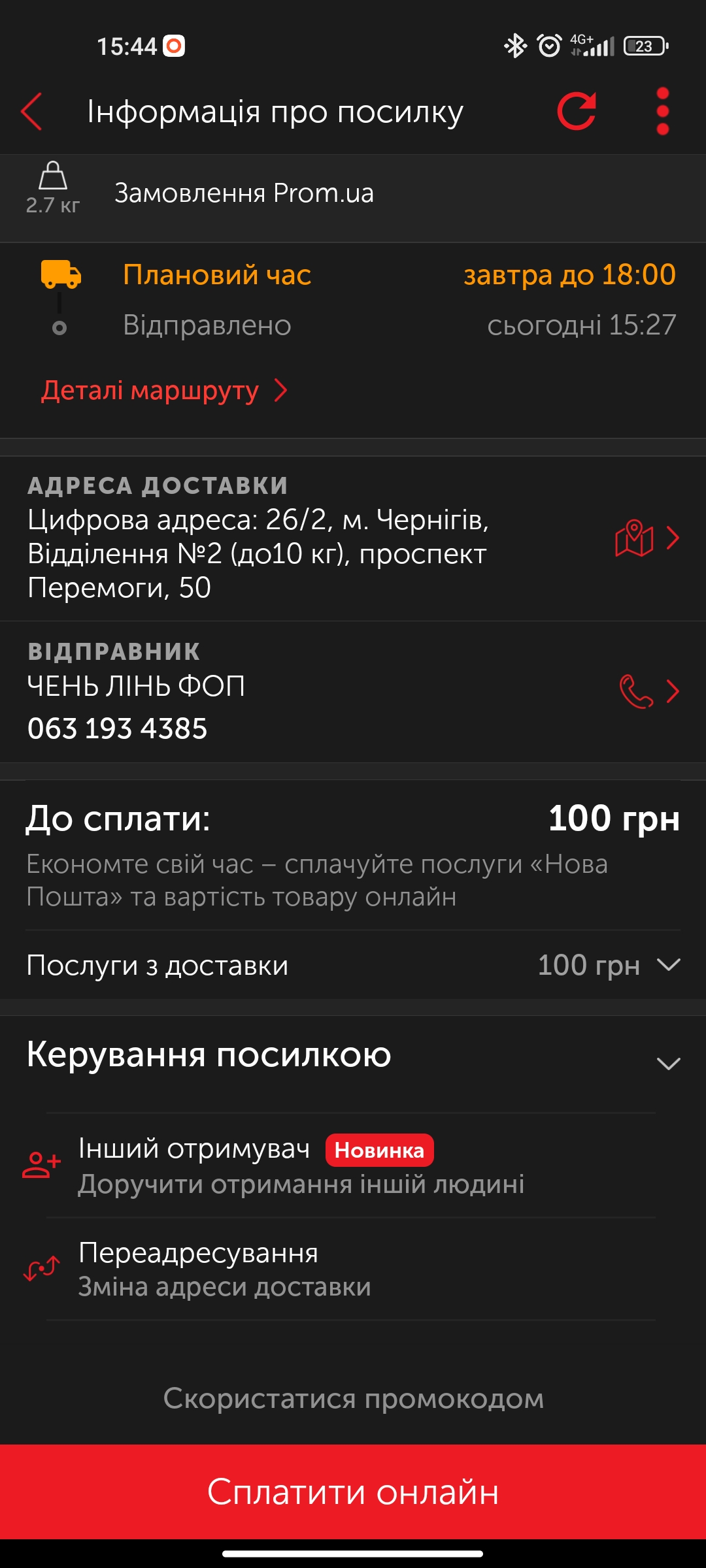Collapse the Керування посилкою section
Viewport: 706px width, 1568px height.
click(668, 1063)
